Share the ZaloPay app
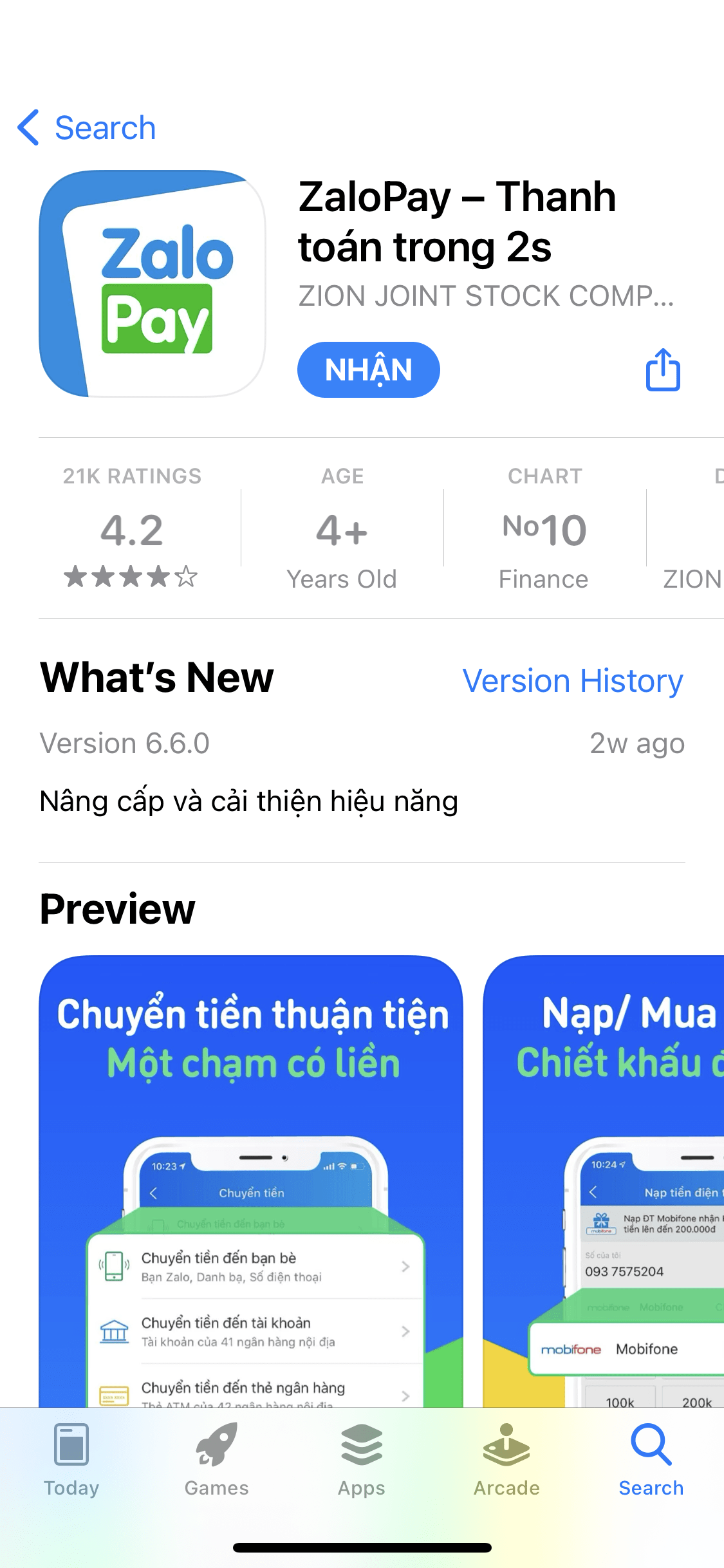 [x=663, y=369]
